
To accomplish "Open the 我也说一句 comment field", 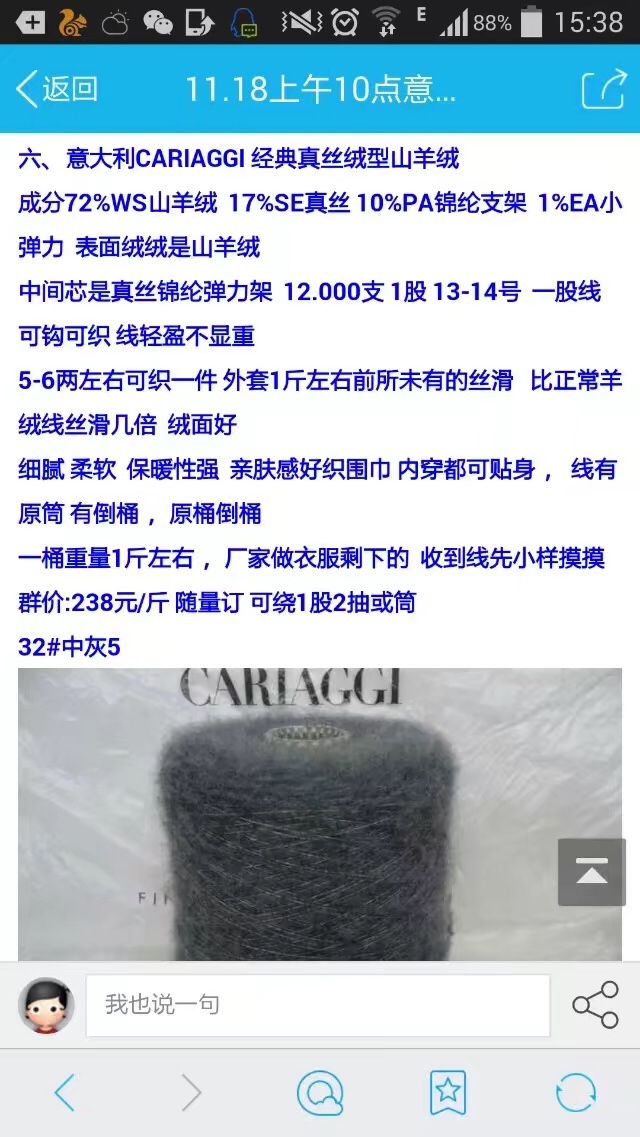I will click(x=317, y=1004).
